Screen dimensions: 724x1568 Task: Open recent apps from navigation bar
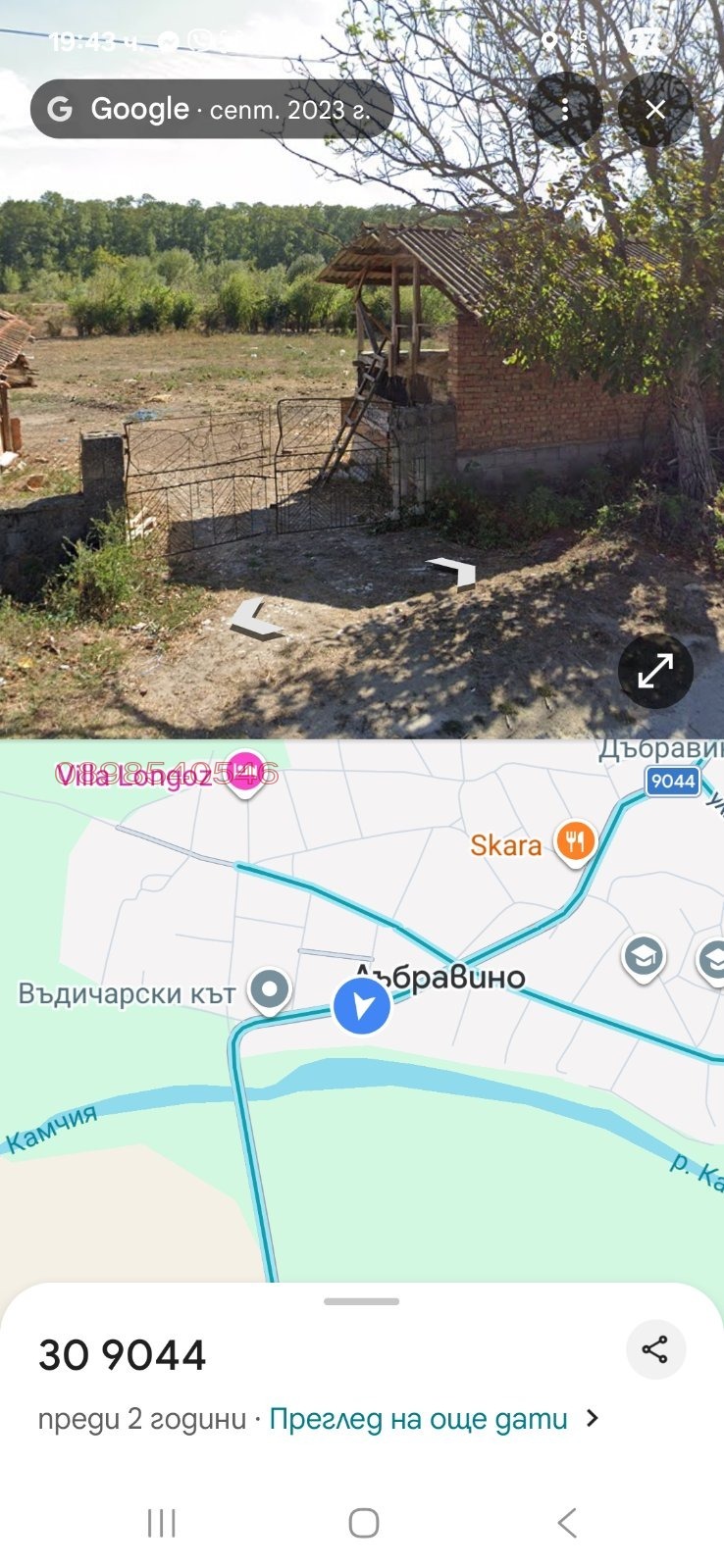[161, 1523]
